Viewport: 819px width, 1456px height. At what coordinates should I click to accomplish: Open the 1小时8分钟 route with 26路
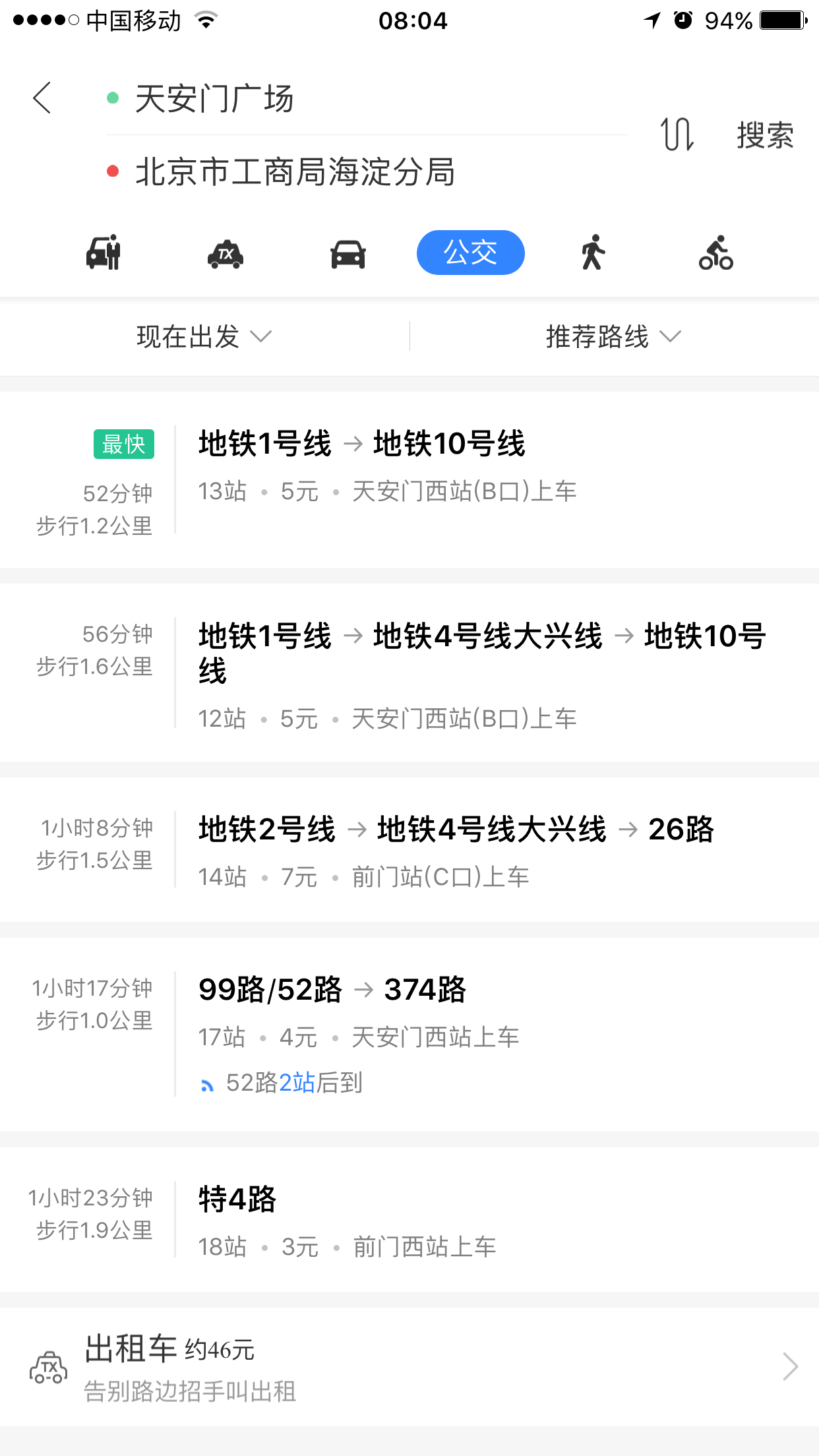(x=409, y=849)
